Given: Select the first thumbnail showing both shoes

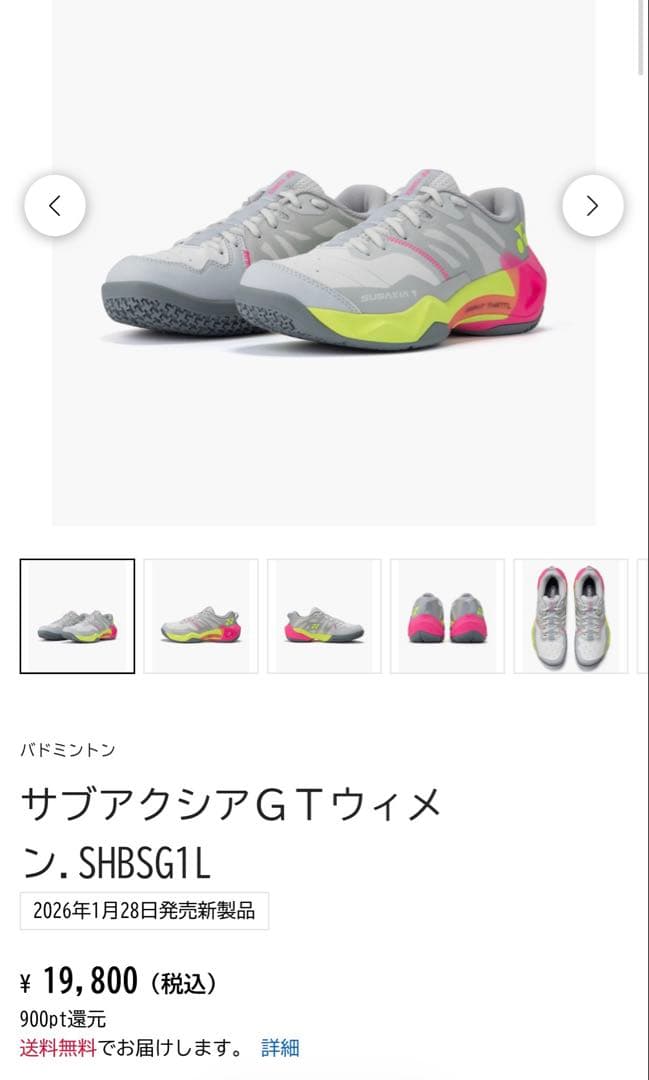Looking at the screenshot, I should tap(77, 616).
